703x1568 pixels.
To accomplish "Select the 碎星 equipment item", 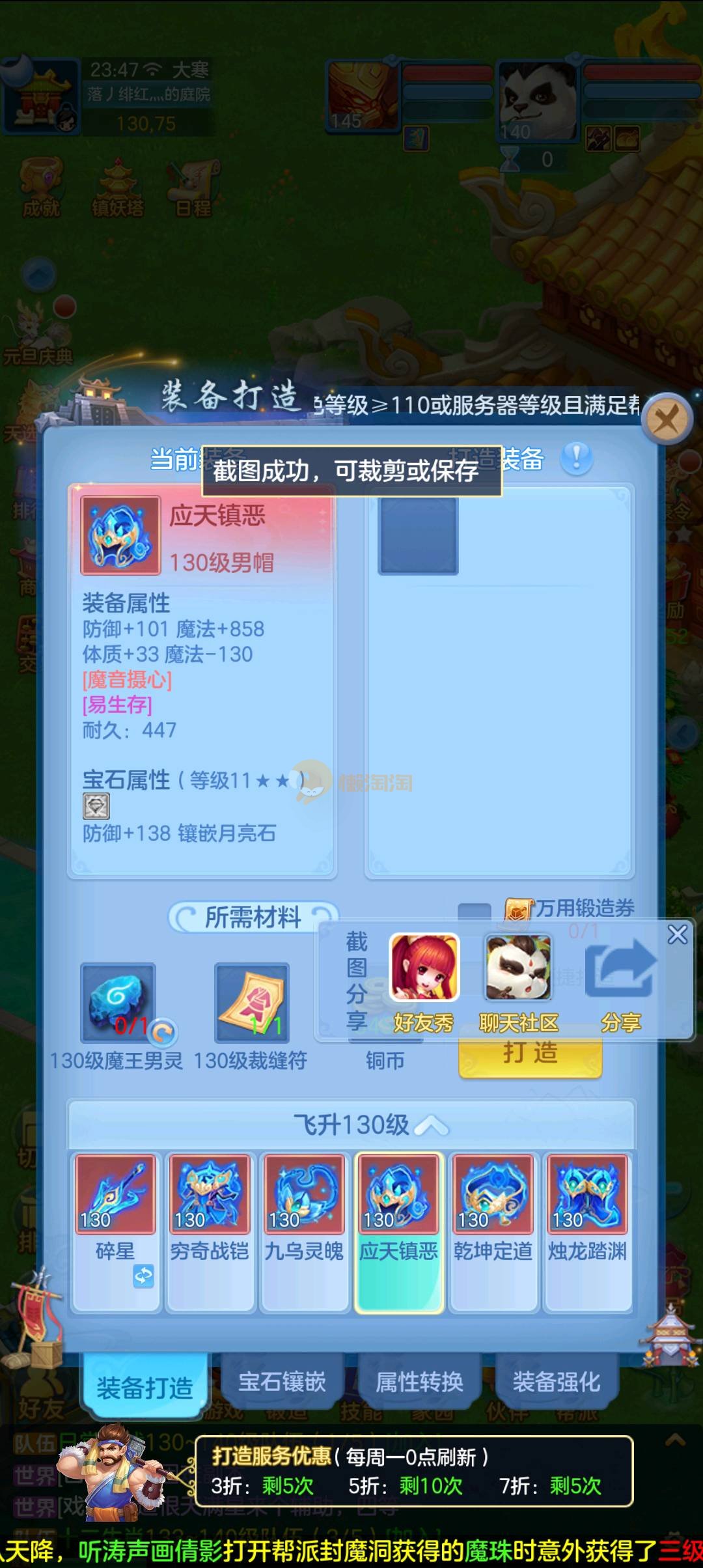I will (x=115, y=1196).
